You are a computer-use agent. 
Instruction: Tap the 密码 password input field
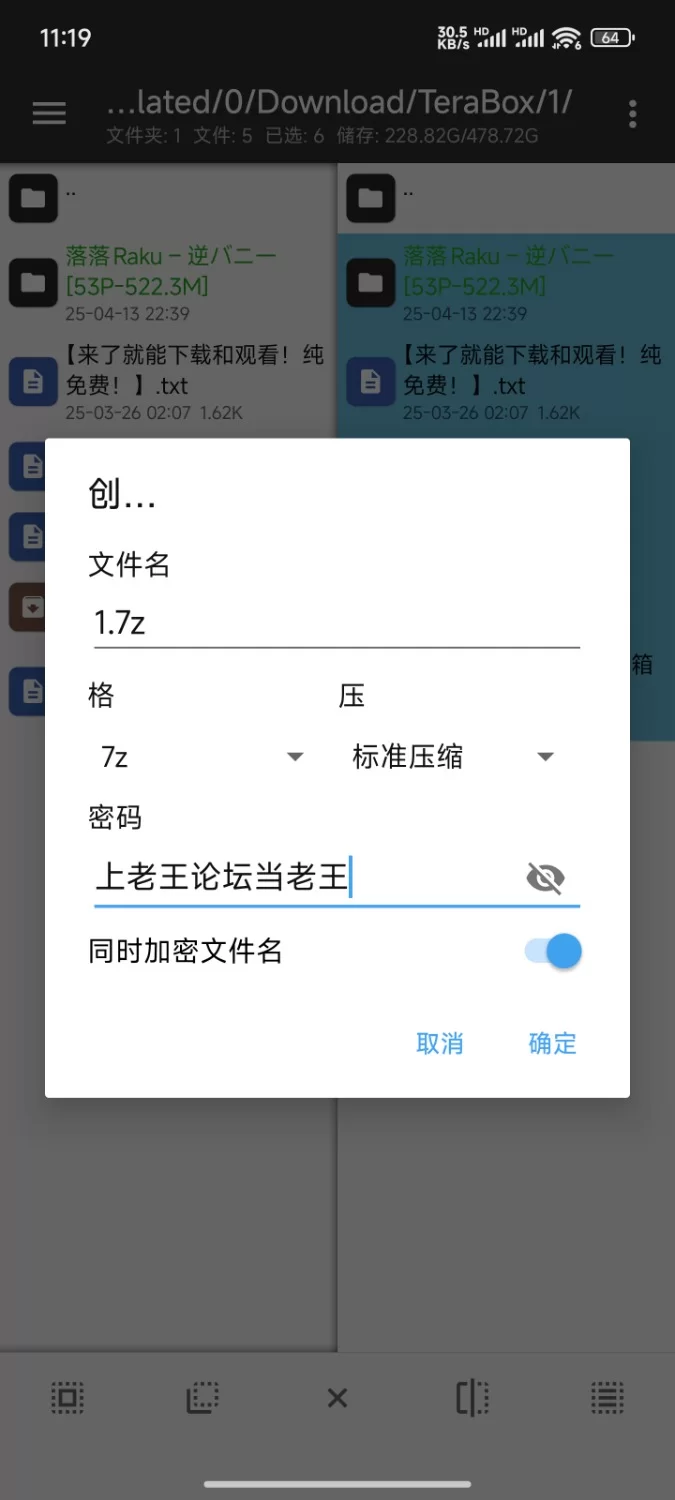click(x=305, y=878)
